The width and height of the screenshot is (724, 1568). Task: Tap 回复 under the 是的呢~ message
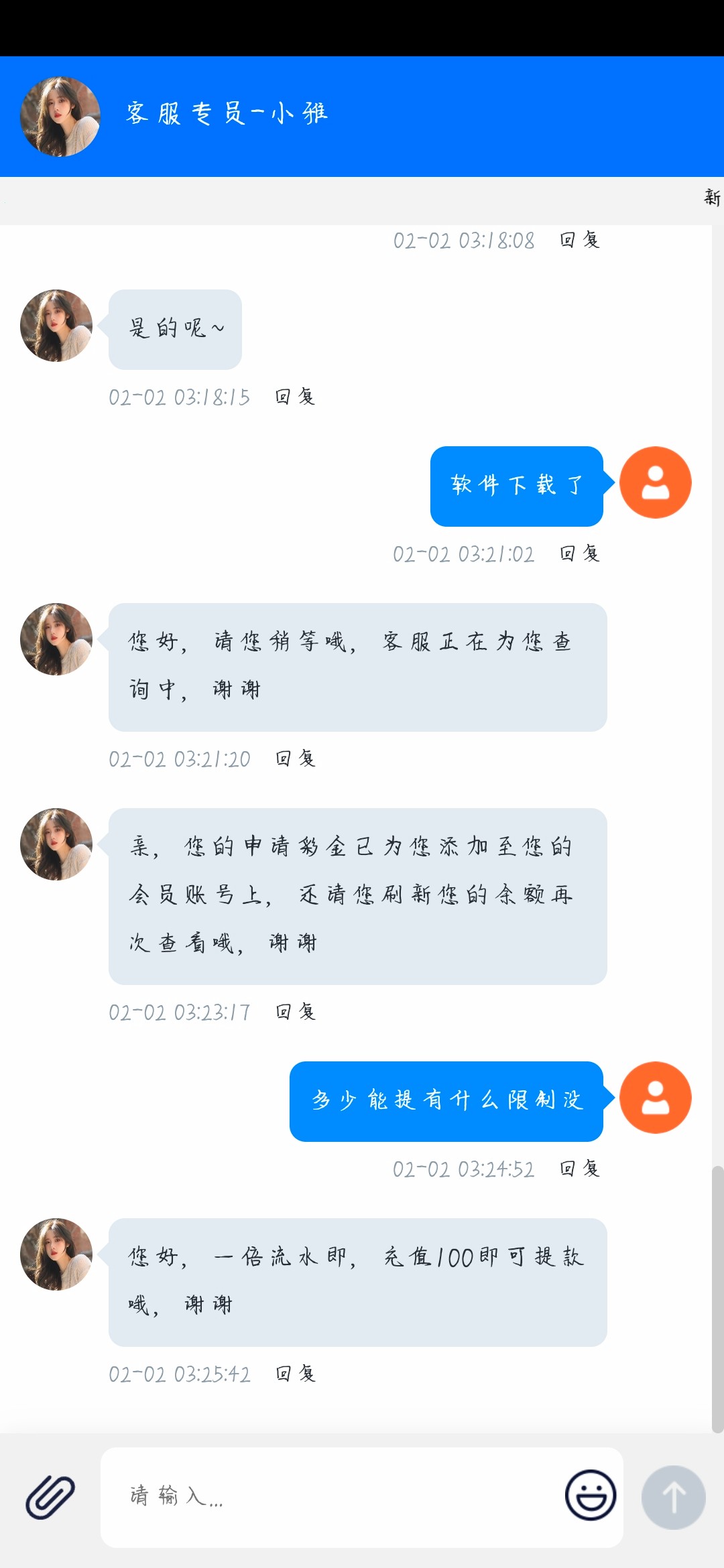296,397
